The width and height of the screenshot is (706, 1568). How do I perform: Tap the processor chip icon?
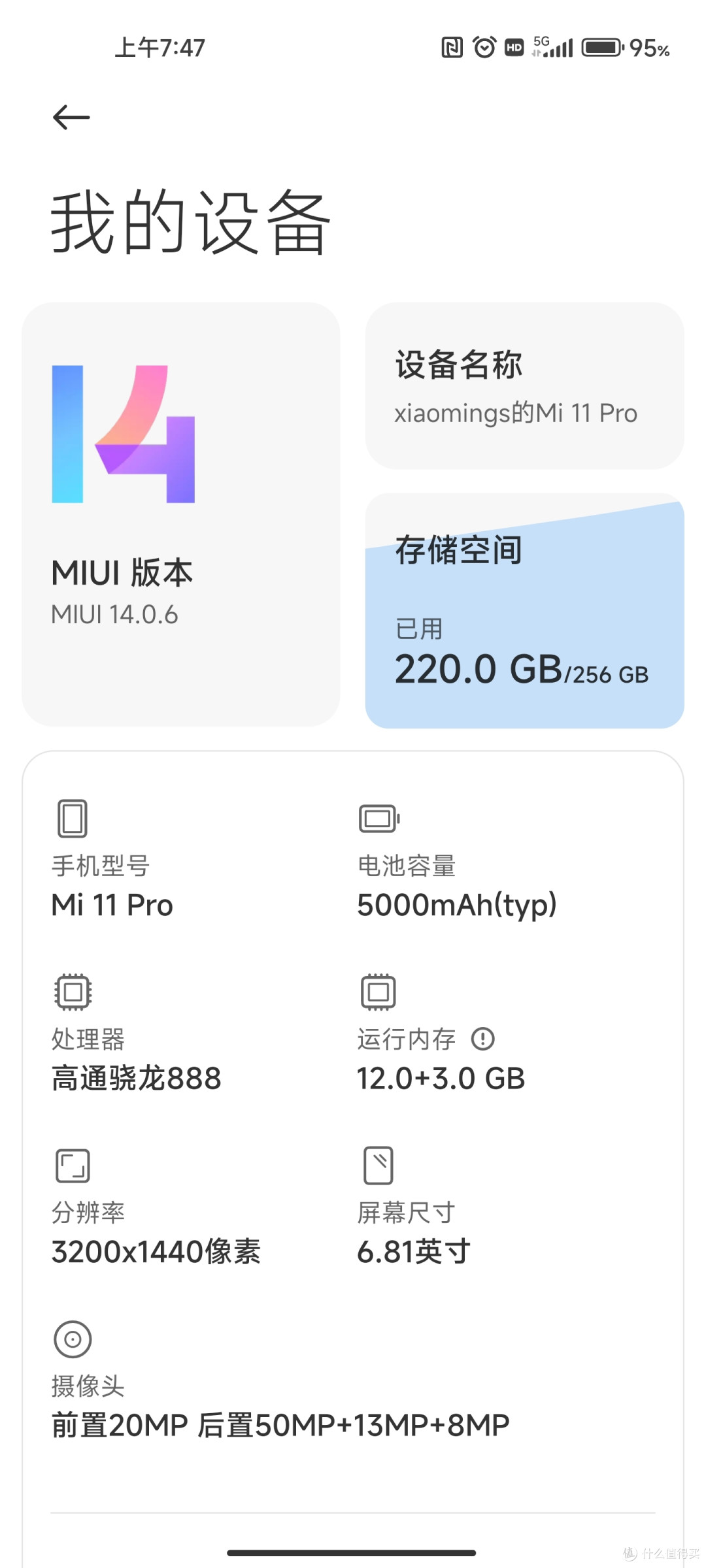click(x=72, y=991)
